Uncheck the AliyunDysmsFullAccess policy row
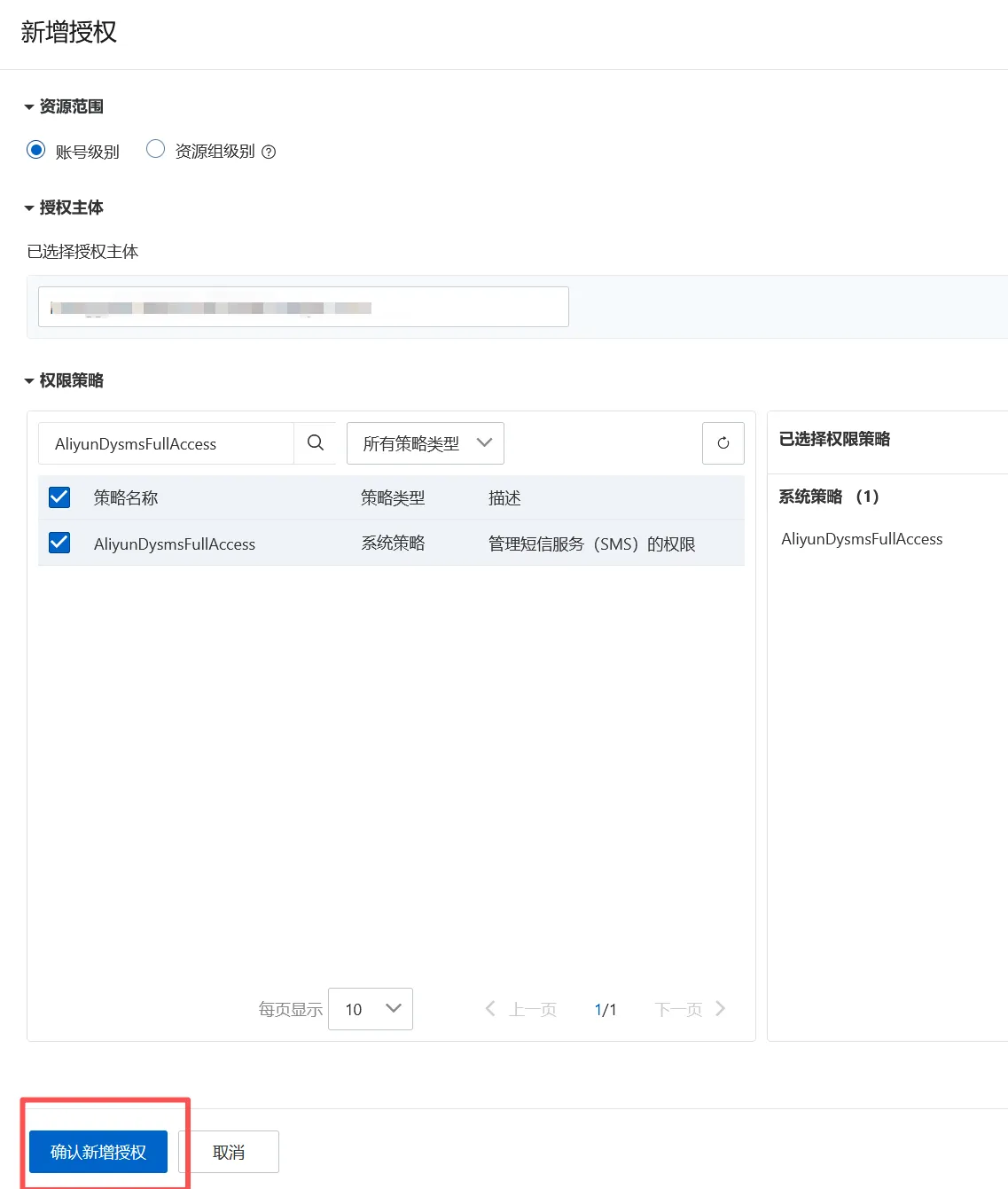 59,543
